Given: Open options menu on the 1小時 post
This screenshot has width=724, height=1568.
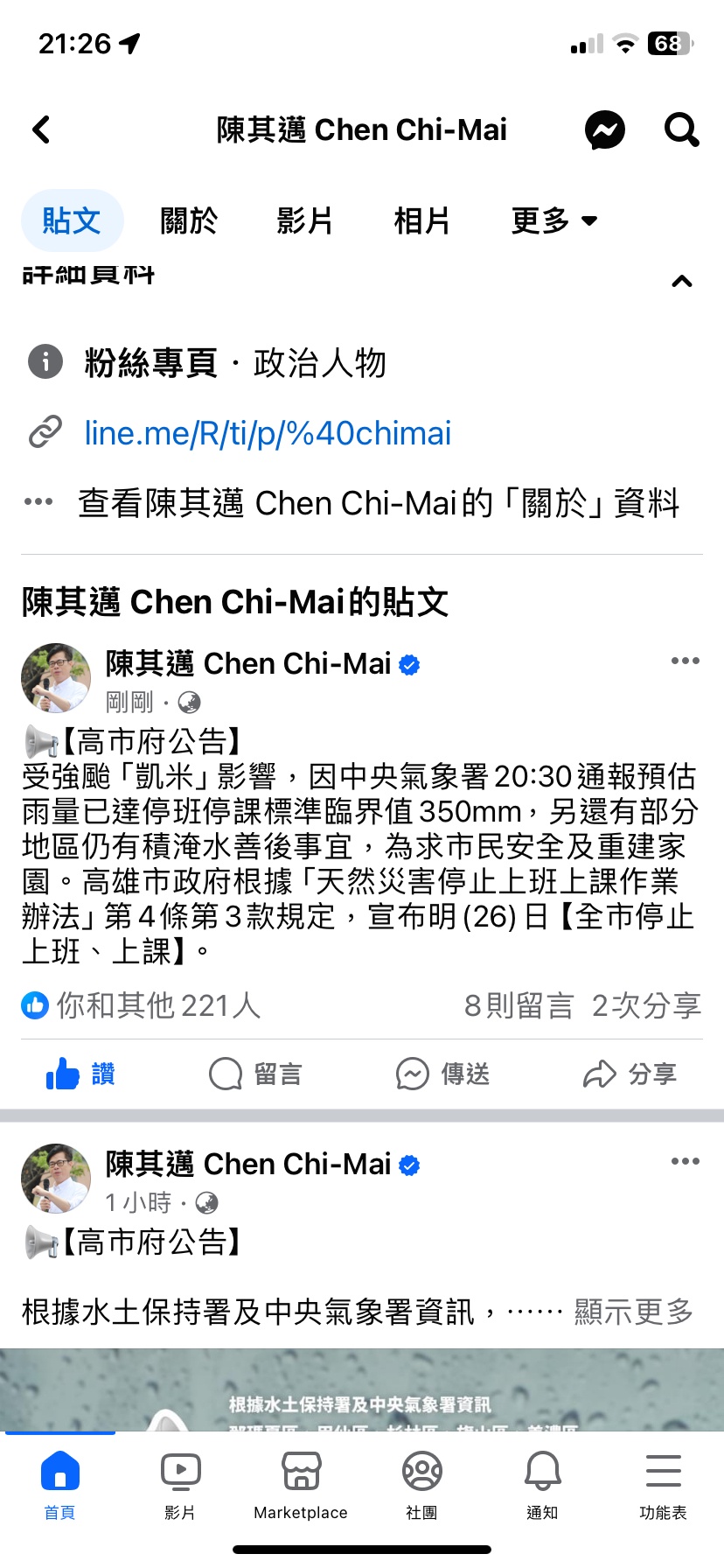Looking at the screenshot, I should [x=685, y=1161].
